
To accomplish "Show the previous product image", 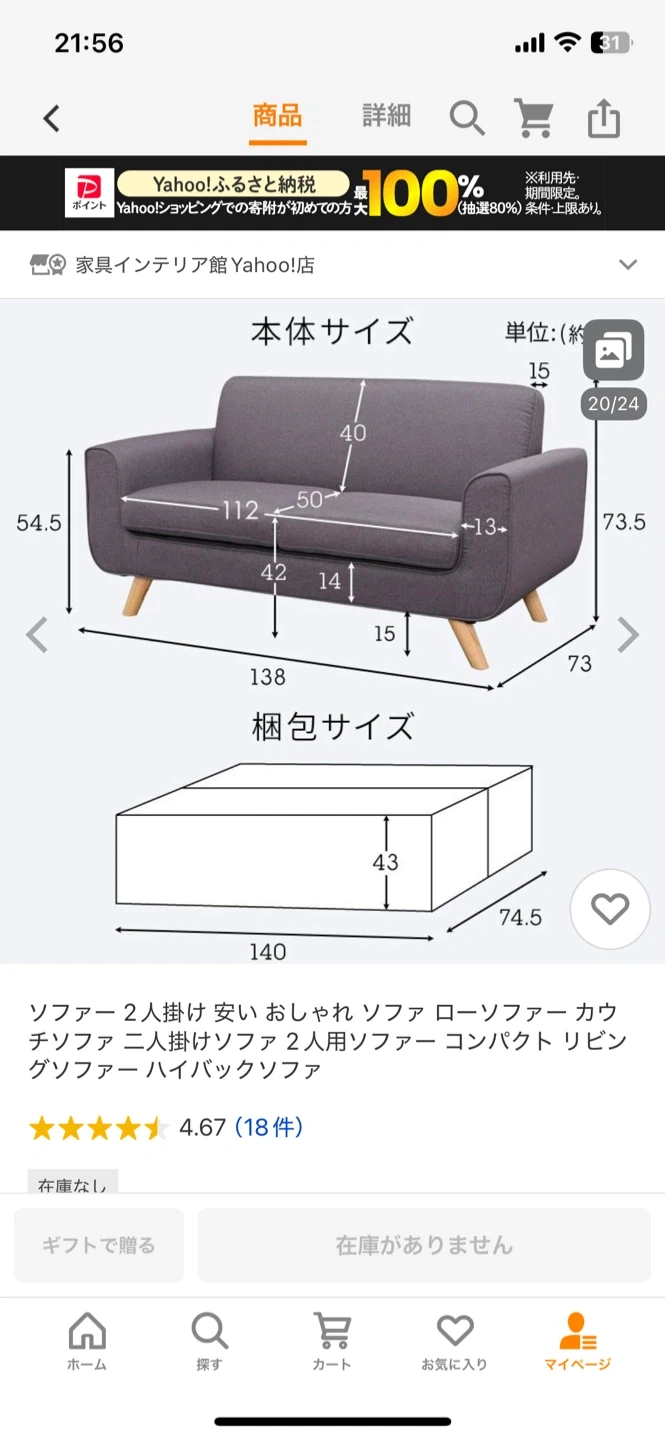I will coord(37,634).
